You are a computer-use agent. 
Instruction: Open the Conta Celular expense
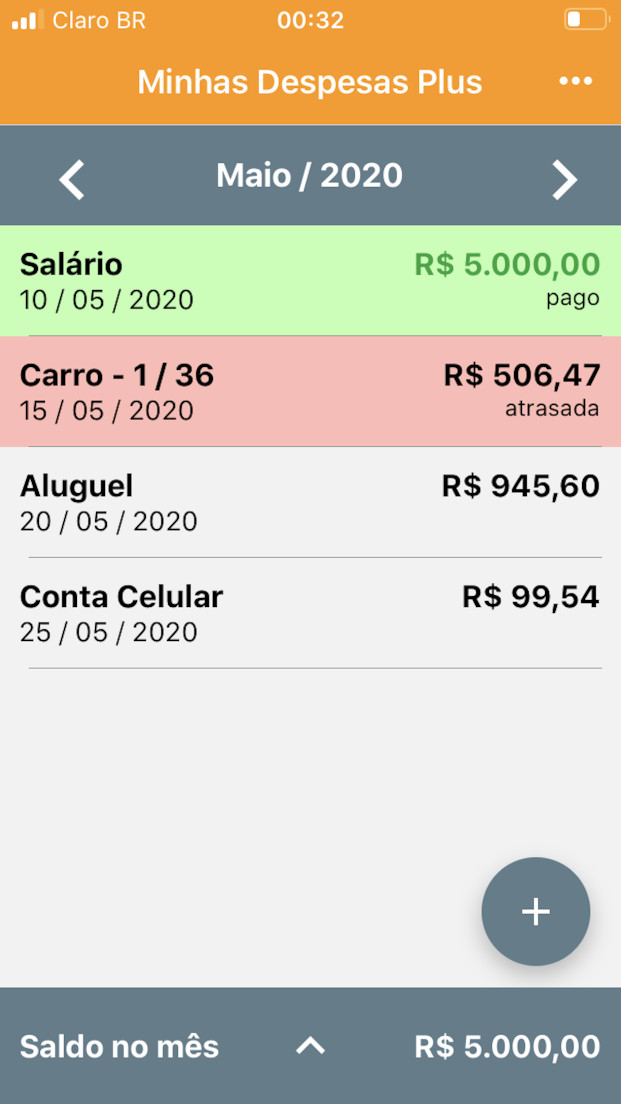click(x=310, y=613)
